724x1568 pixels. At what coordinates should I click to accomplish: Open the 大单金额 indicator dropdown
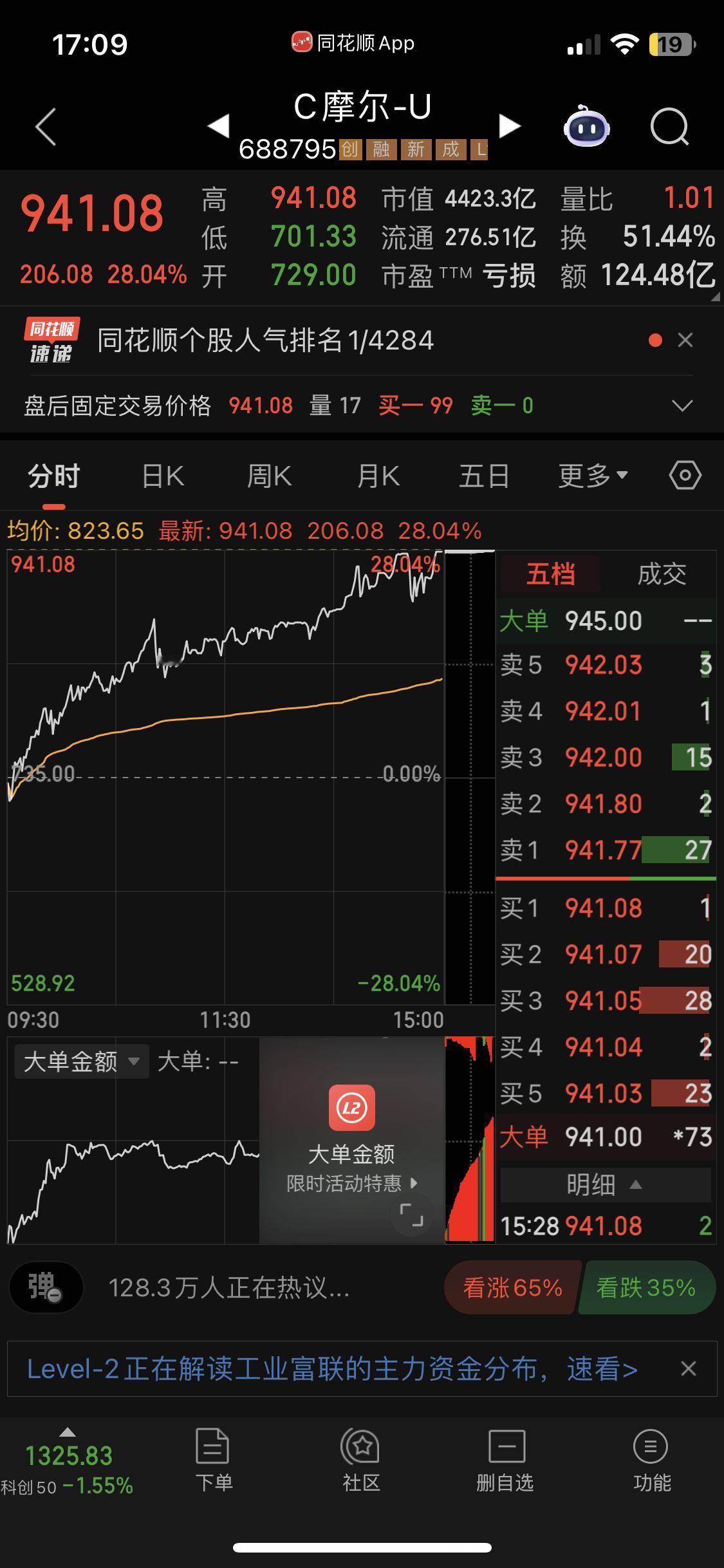point(81,1060)
